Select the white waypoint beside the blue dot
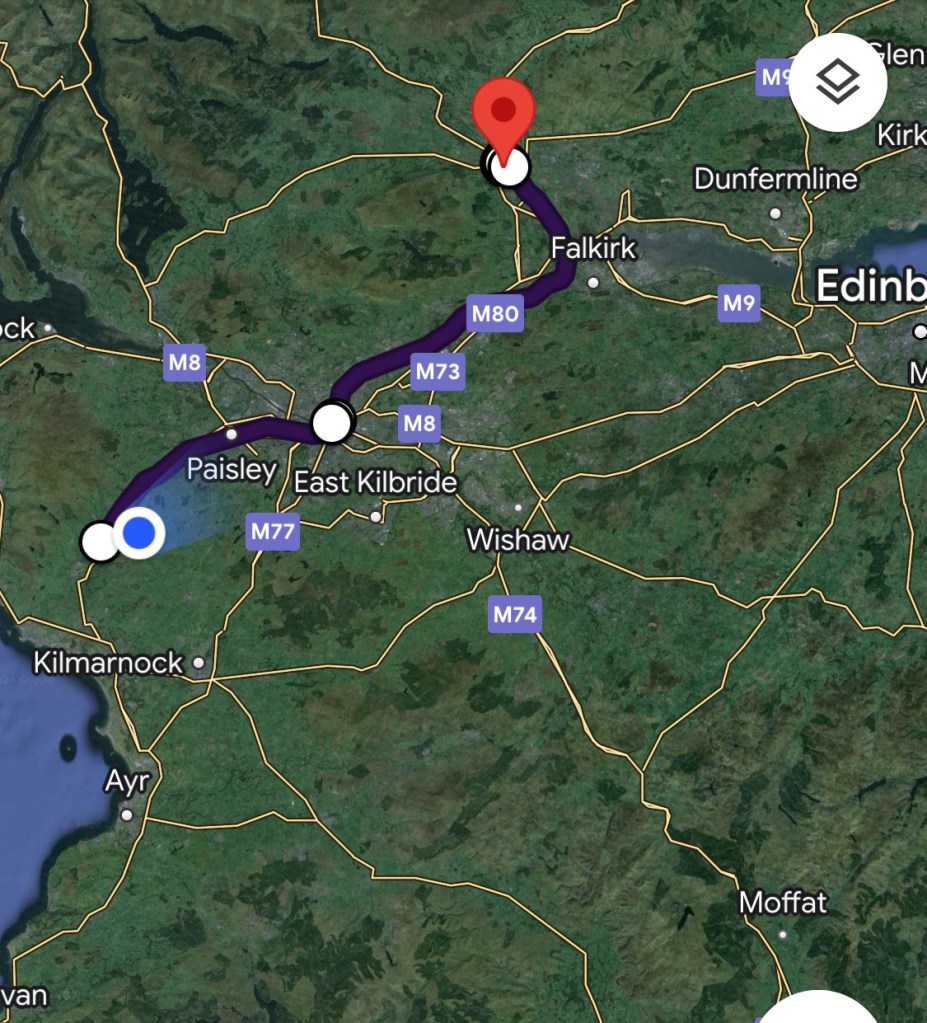 [98, 541]
